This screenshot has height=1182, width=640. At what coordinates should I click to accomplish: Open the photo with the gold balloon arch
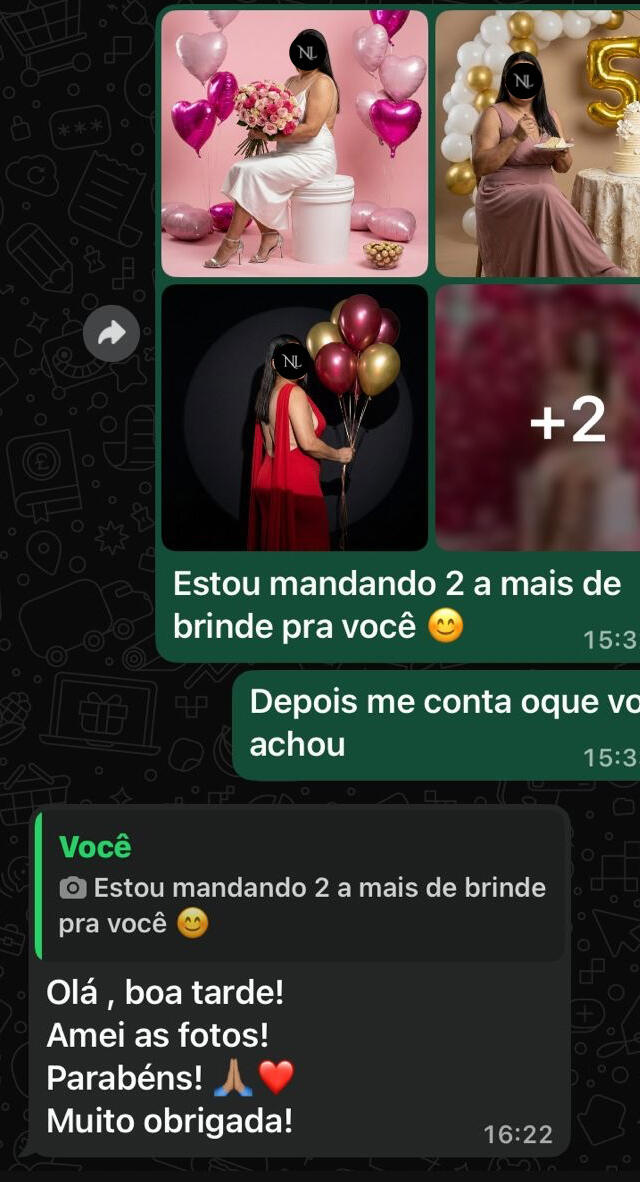tap(537, 143)
